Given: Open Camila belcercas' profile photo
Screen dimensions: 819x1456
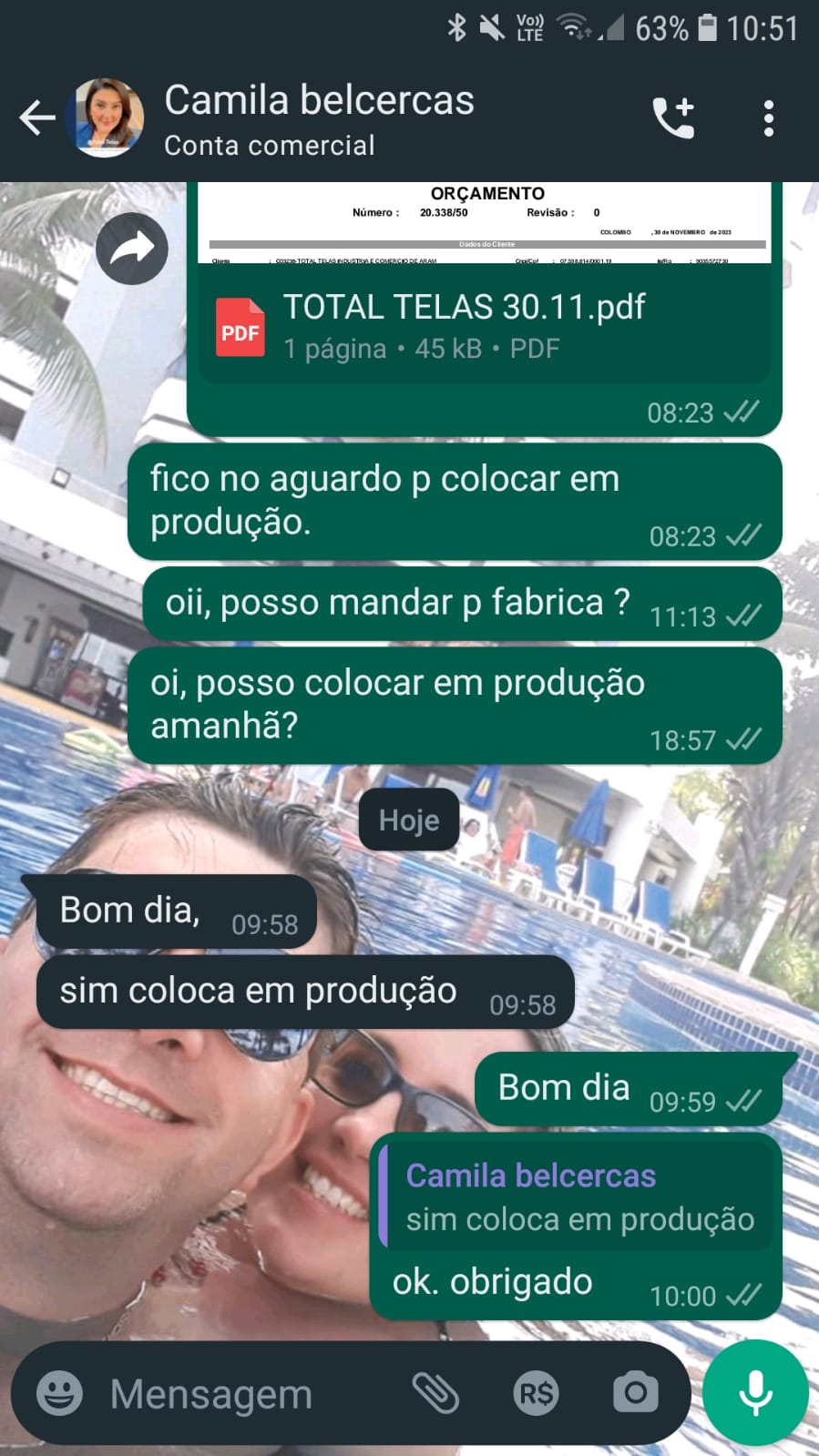Looking at the screenshot, I should click(x=108, y=118).
